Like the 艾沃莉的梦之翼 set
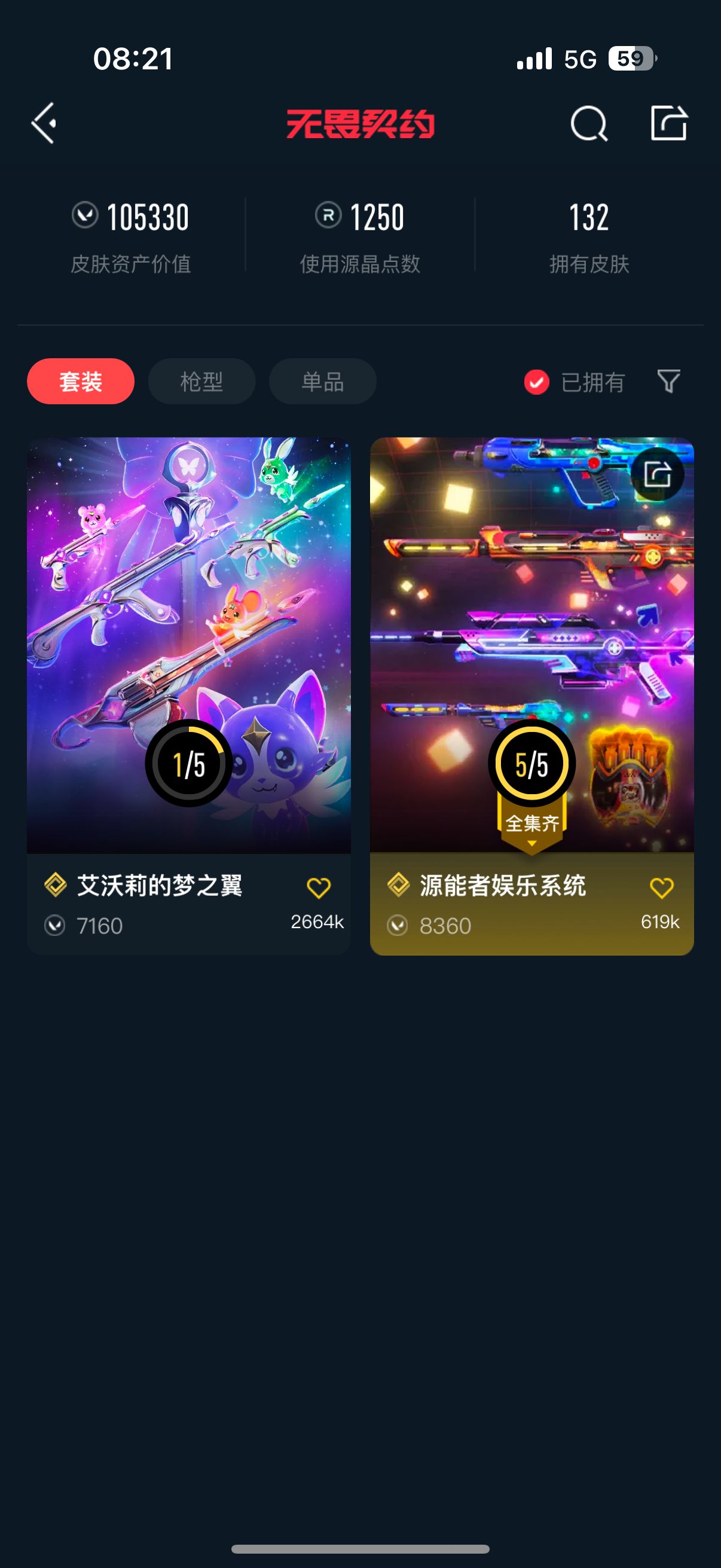The height and width of the screenshot is (1568, 721). coord(318,887)
